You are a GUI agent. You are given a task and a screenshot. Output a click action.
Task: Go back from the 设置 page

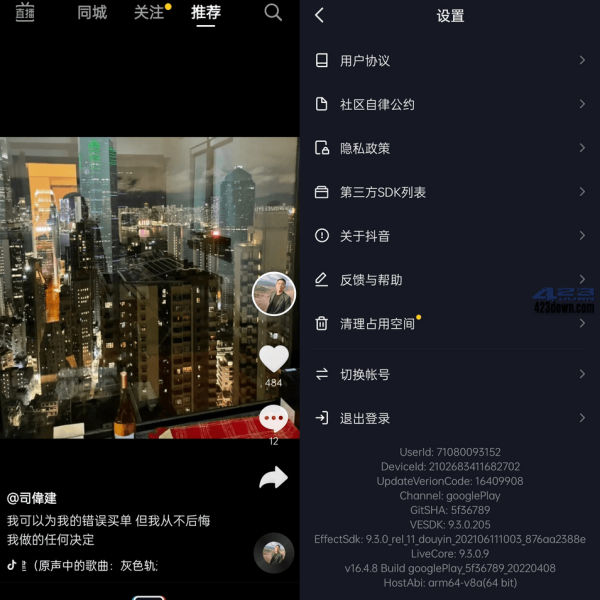(319, 16)
